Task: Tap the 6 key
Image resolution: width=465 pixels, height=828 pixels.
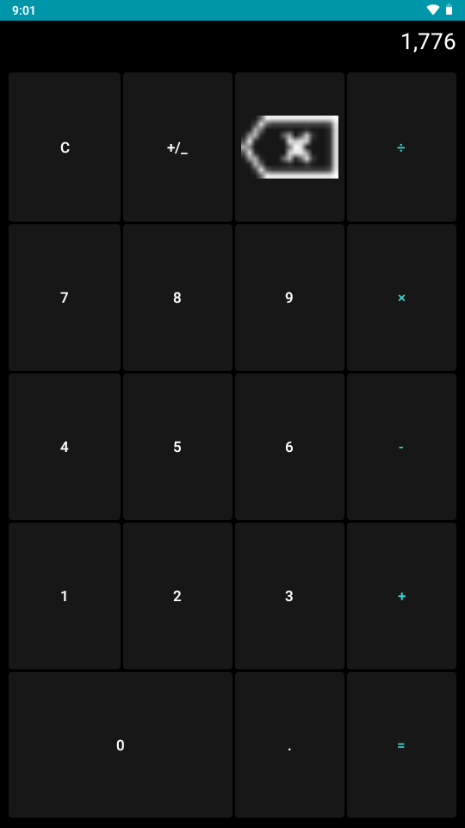Action: [289, 447]
